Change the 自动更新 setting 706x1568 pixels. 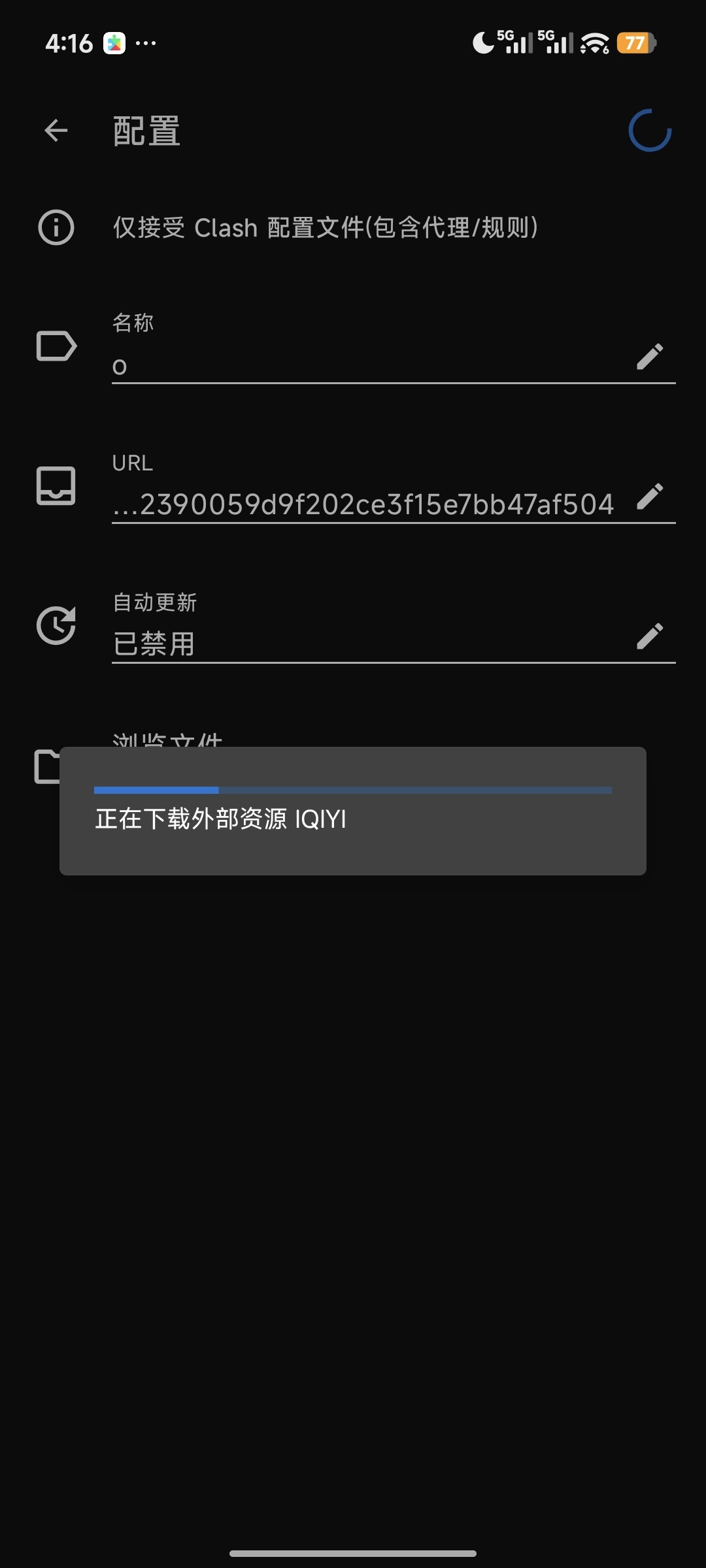point(649,636)
